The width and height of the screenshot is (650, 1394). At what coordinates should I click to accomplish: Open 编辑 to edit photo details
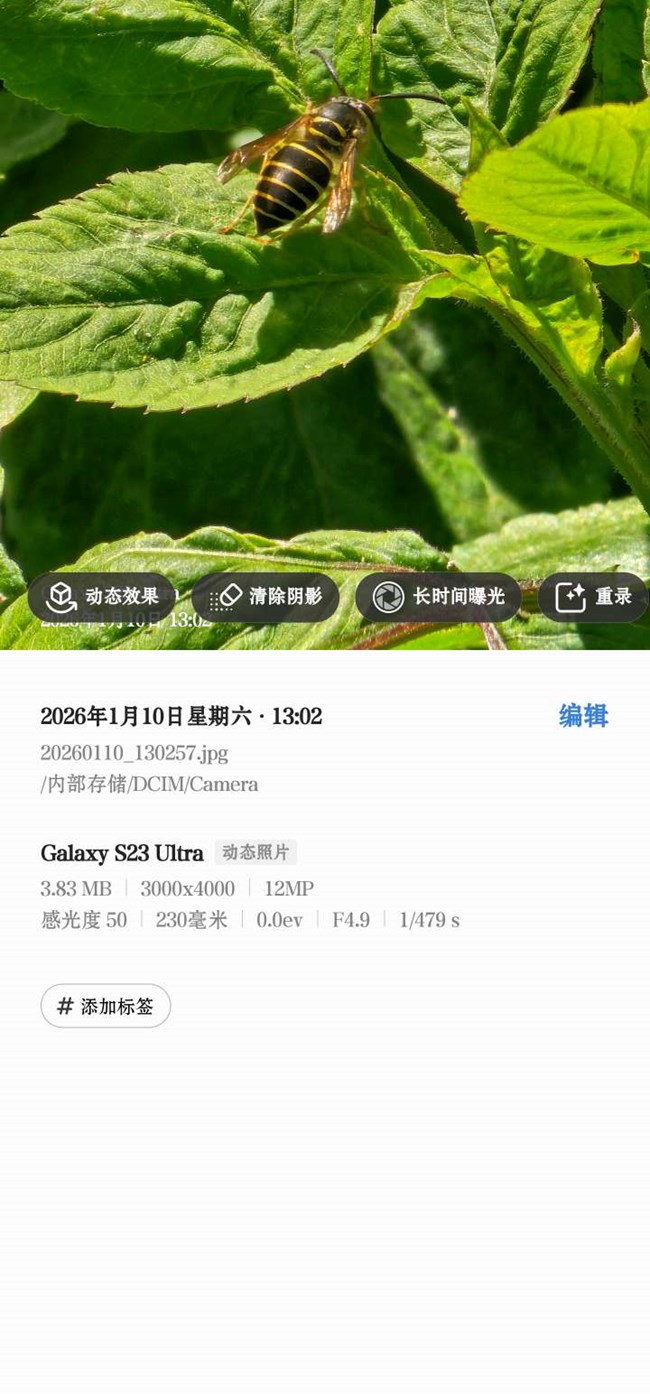583,716
